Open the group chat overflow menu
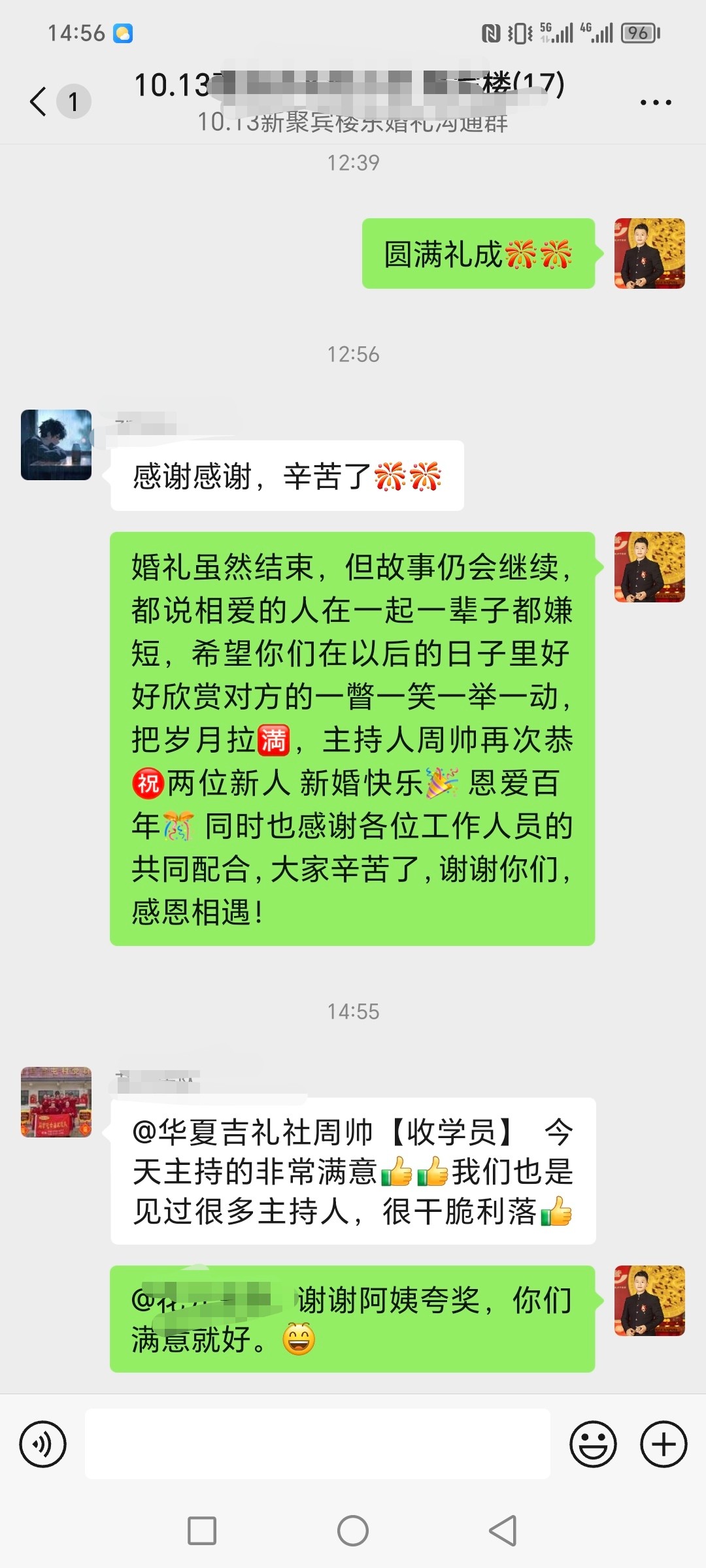The width and height of the screenshot is (706, 1568). [x=656, y=103]
